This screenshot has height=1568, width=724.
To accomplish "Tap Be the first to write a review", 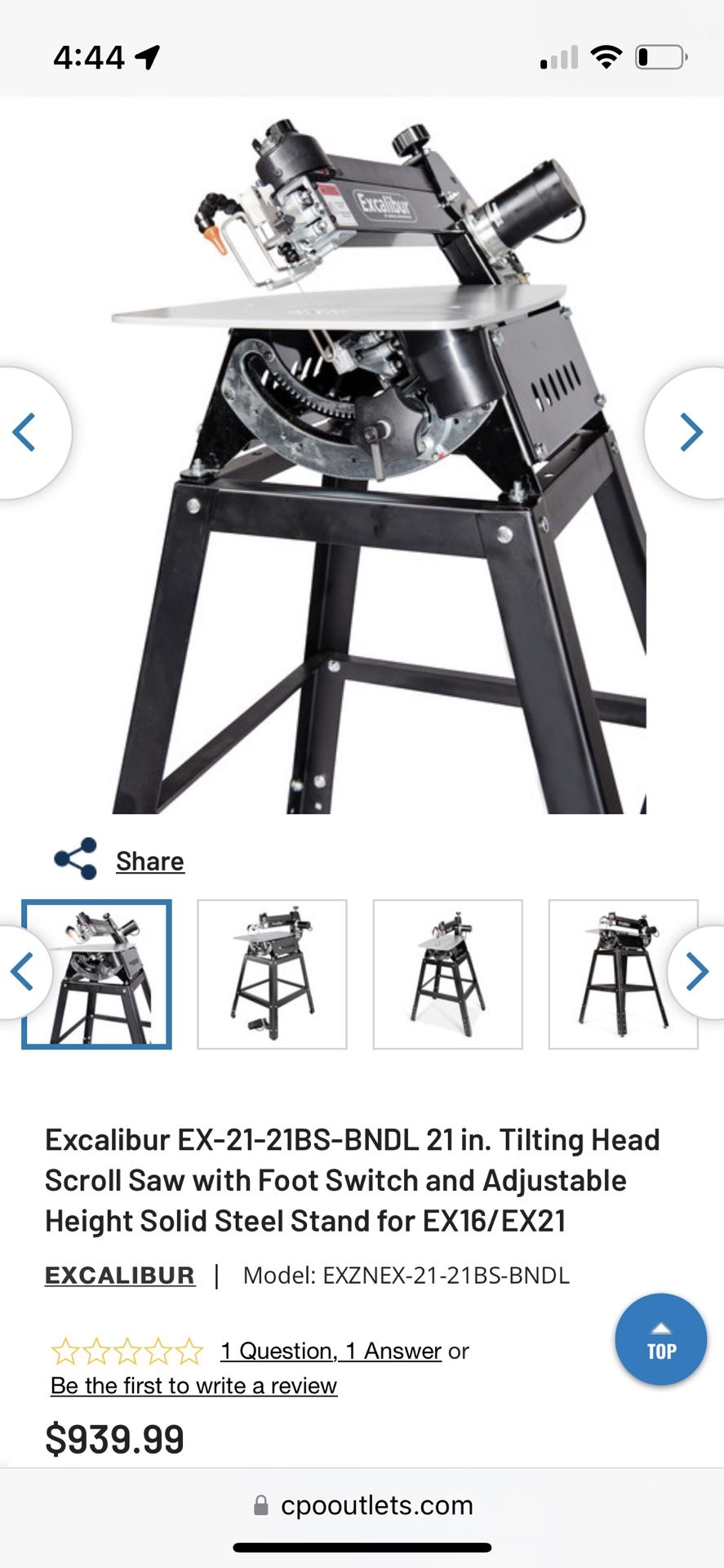I will click(193, 1385).
